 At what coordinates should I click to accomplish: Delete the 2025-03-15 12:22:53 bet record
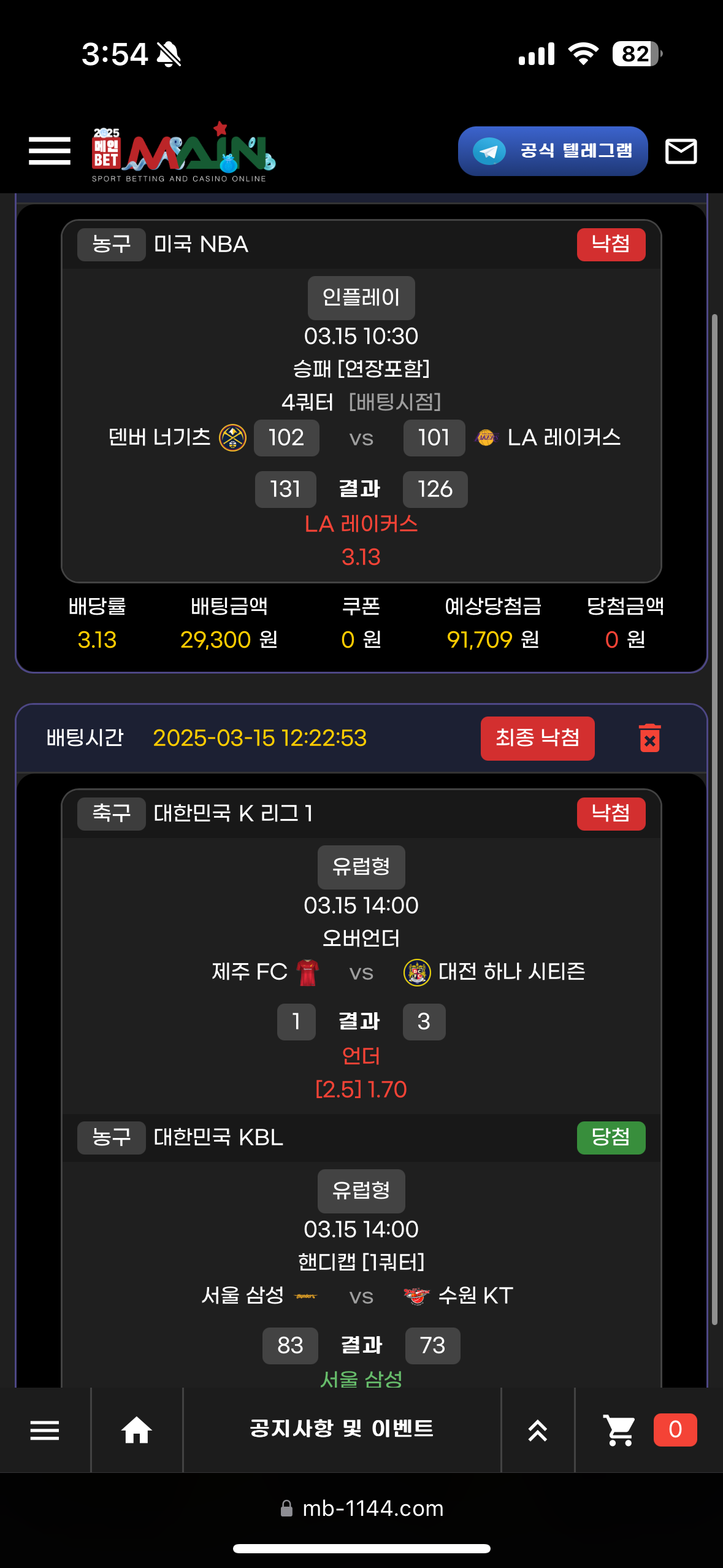coord(649,737)
